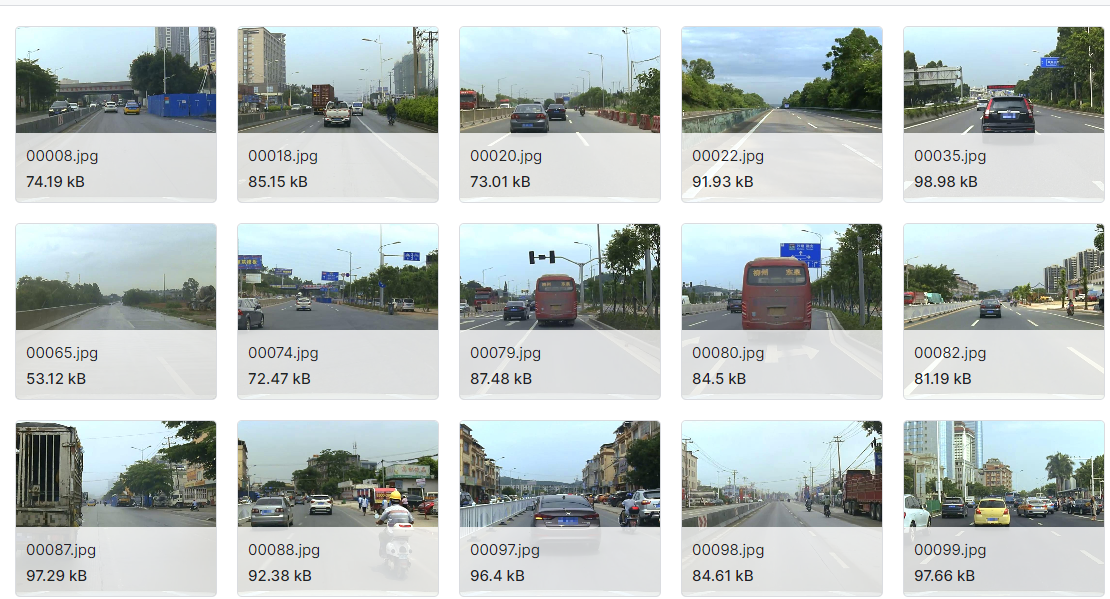Open image 00080.jpg
Viewport: 1110px width, 599px height.
[x=782, y=277]
